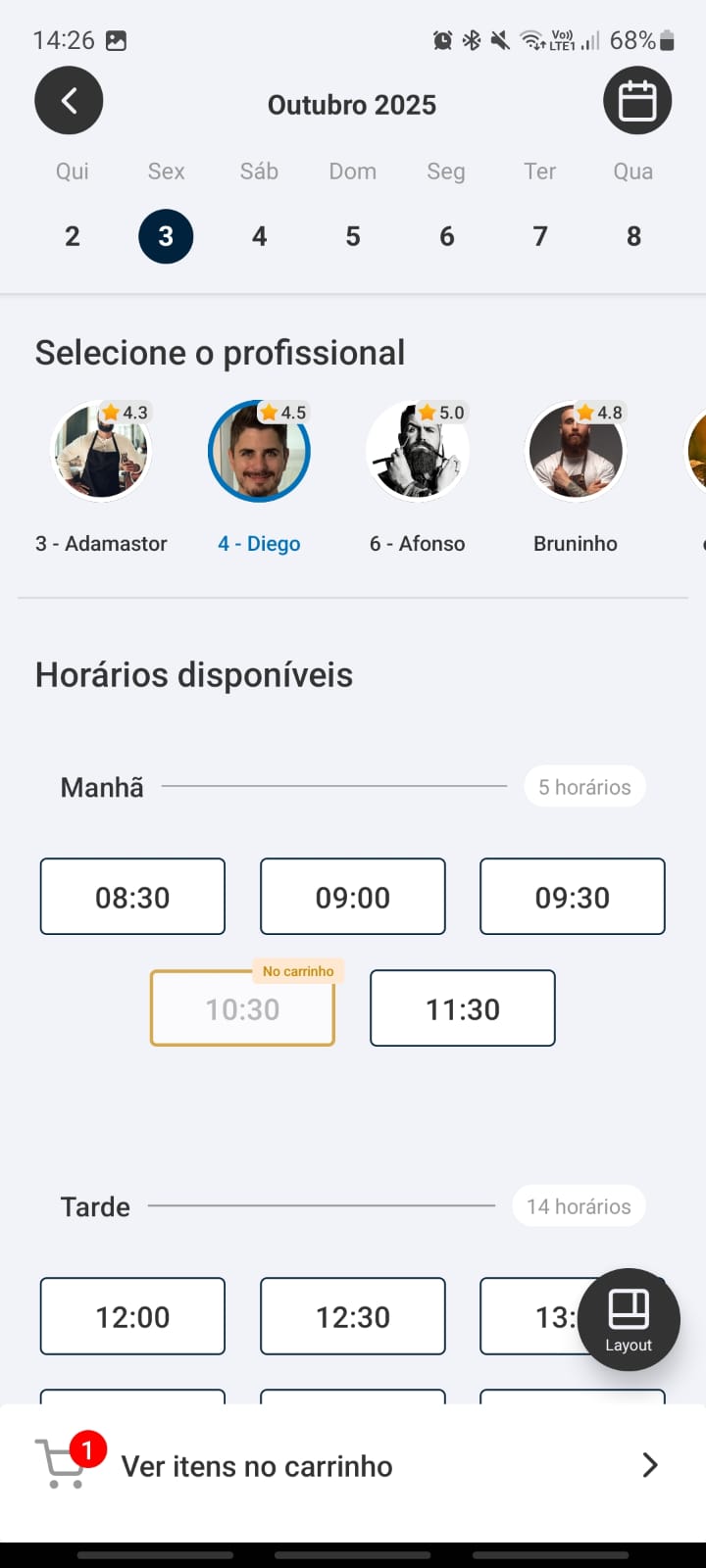The width and height of the screenshot is (706, 1568).
Task: Pick the 09:00 time slot
Action: click(x=353, y=897)
